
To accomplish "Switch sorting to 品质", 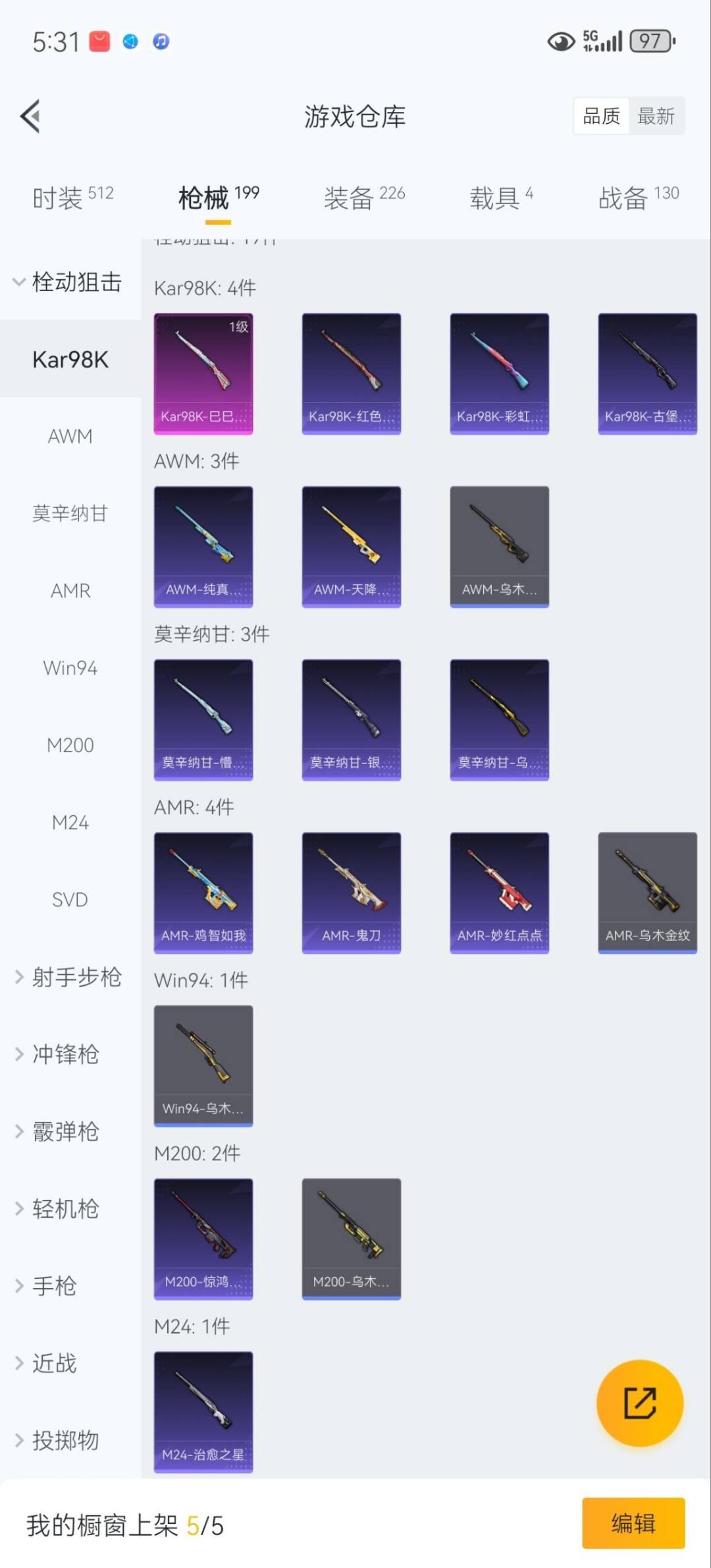I will coord(600,115).
